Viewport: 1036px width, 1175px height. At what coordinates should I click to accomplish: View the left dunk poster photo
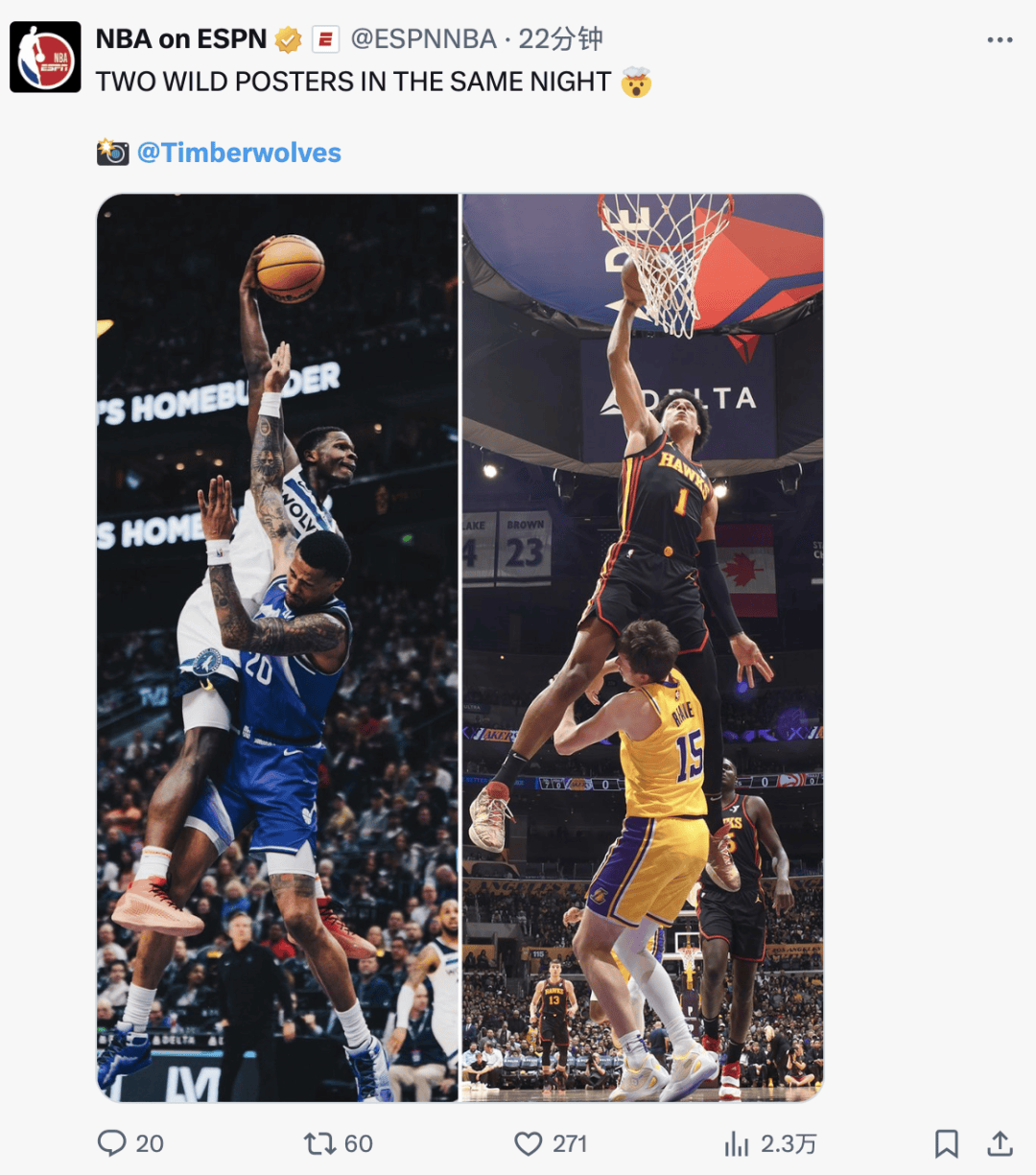(x=278, y=647)
